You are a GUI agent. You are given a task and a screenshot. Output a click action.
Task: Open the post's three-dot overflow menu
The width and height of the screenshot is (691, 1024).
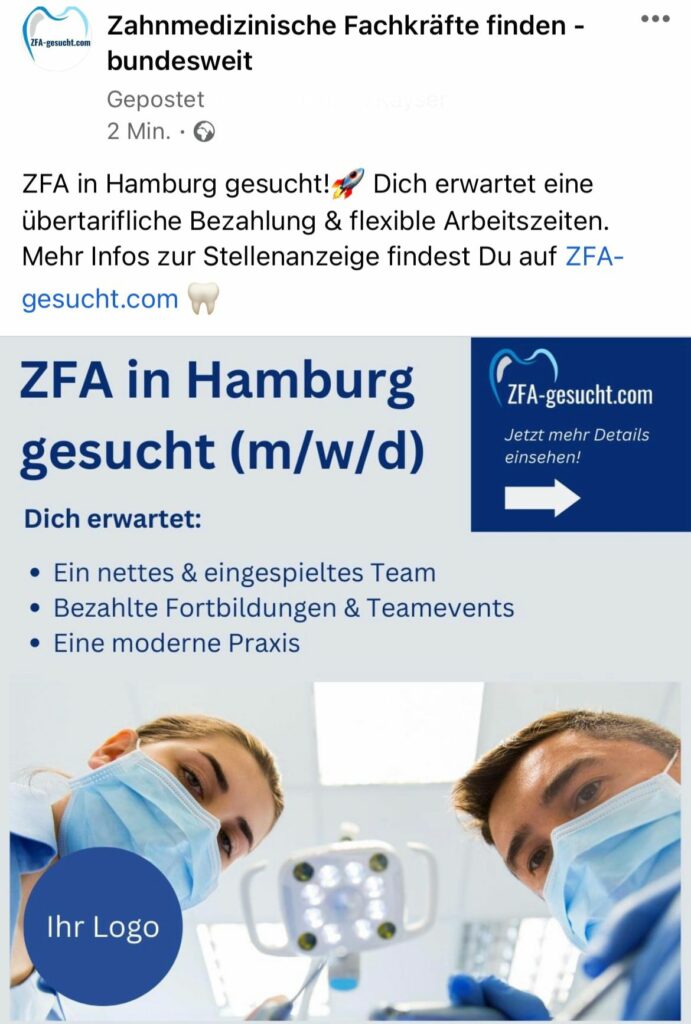coord(655,19)
